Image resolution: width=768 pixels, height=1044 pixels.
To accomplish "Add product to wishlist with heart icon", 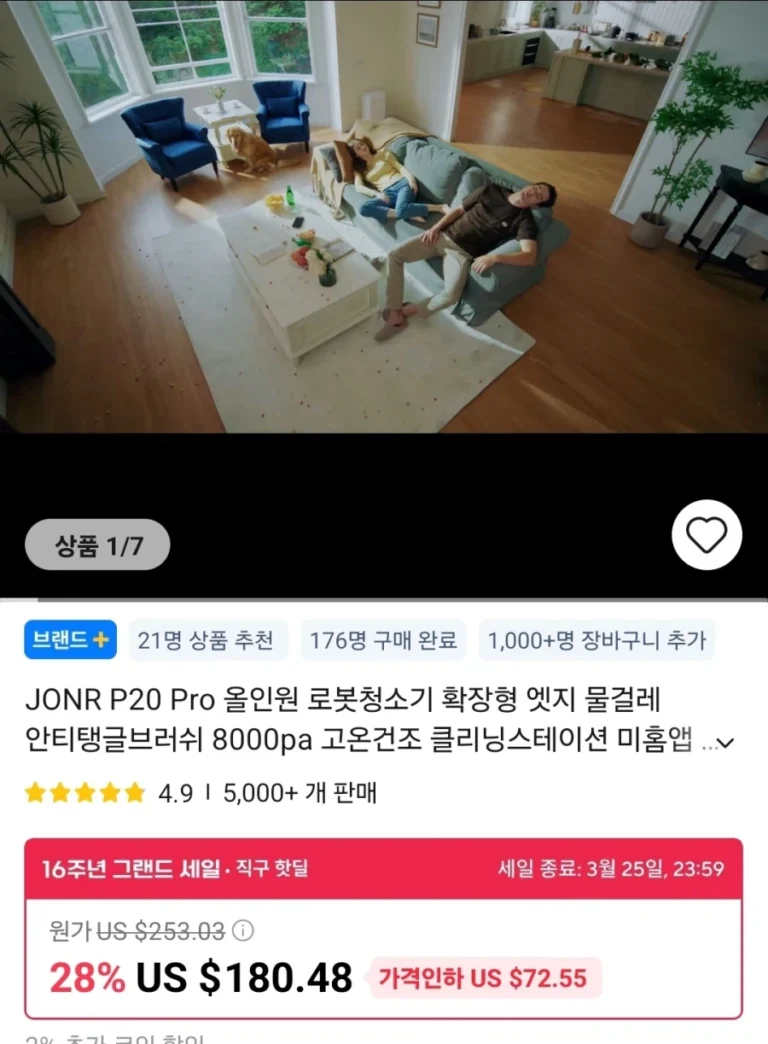I will [706, 536].
